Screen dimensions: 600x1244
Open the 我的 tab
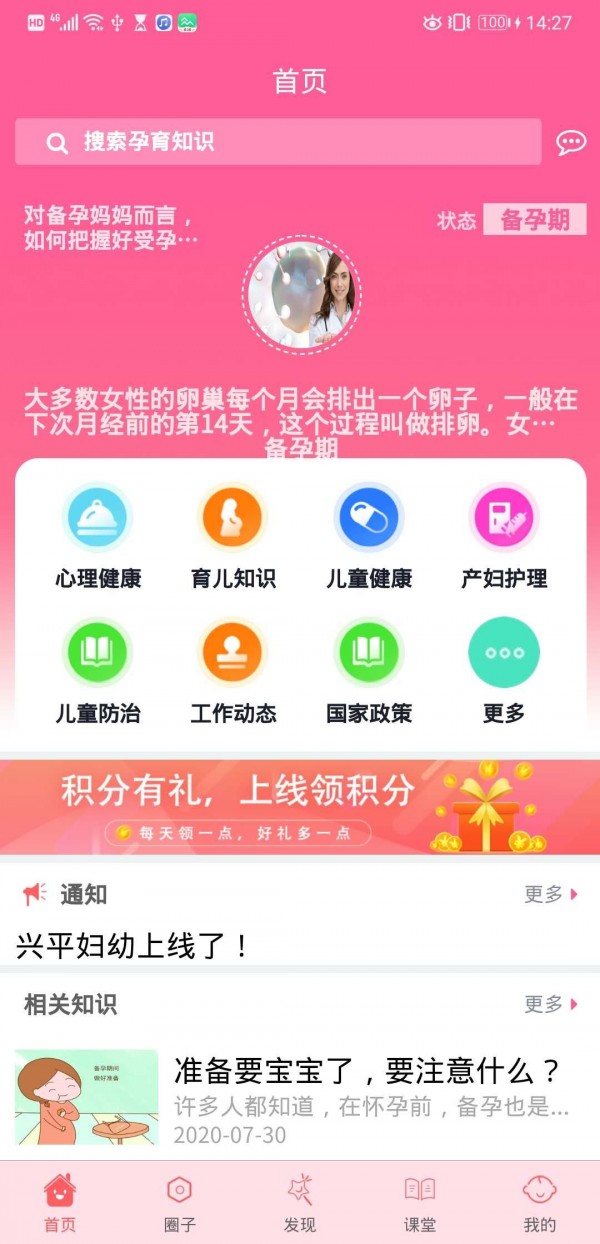540,1203
